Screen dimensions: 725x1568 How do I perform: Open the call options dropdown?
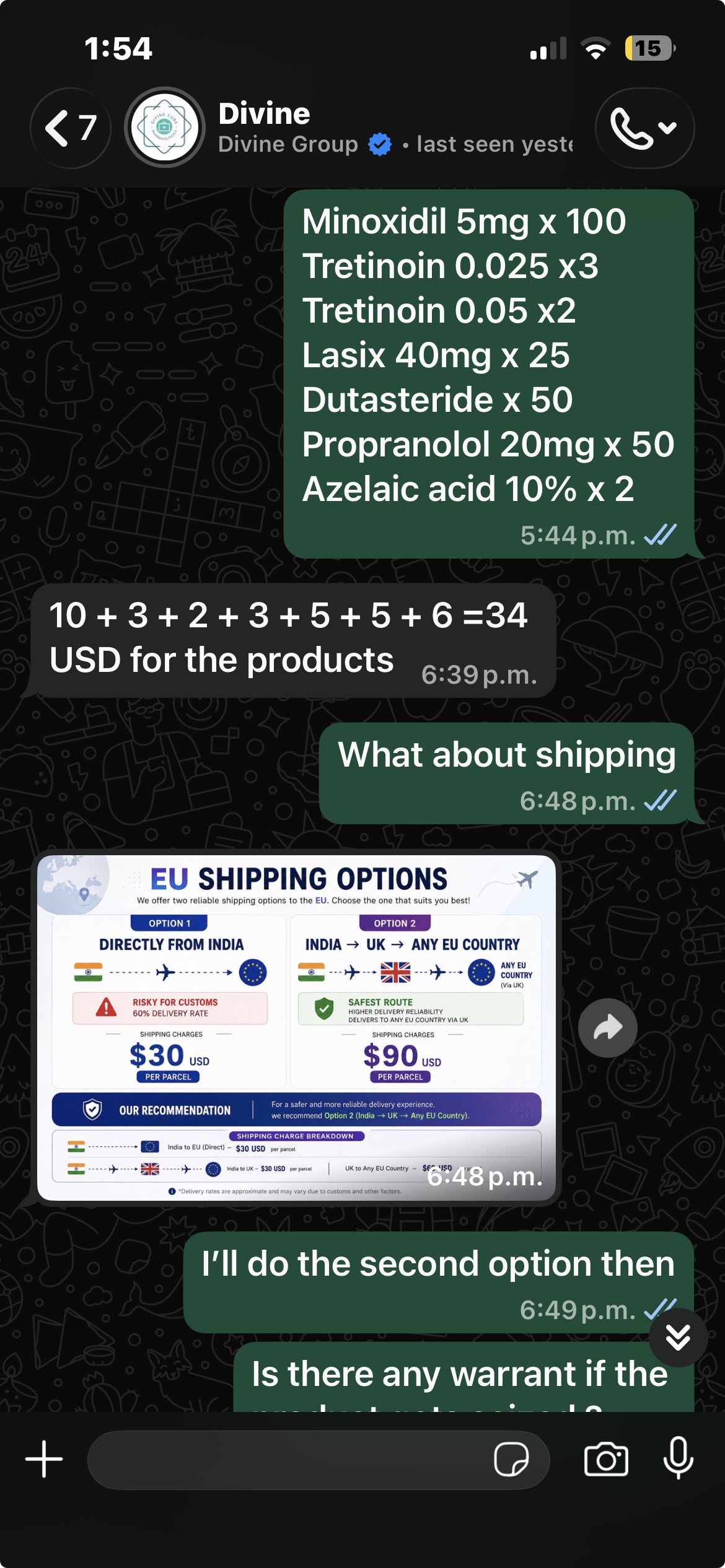tap(644, 128)
